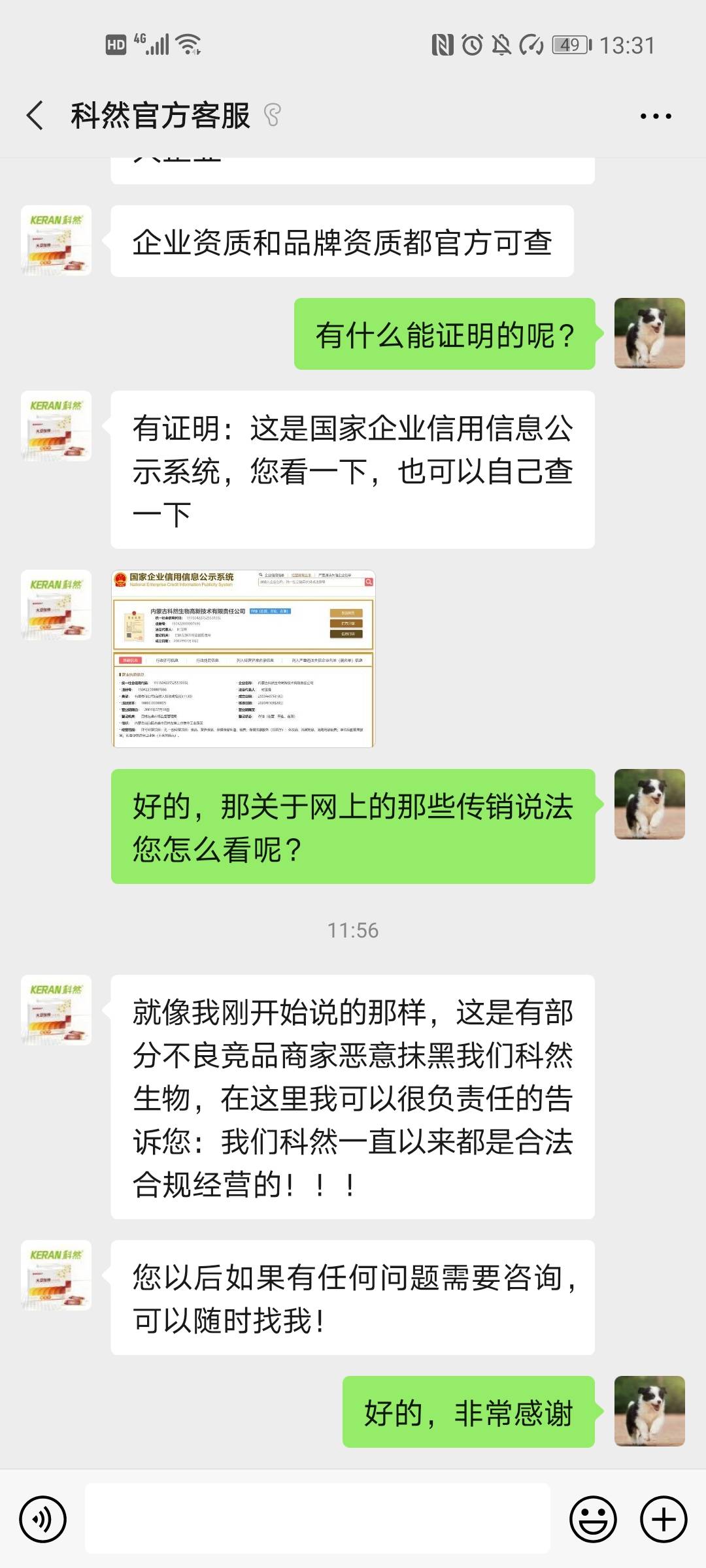
Task: Open the emoji picker
Action: tap(594, 1520)
